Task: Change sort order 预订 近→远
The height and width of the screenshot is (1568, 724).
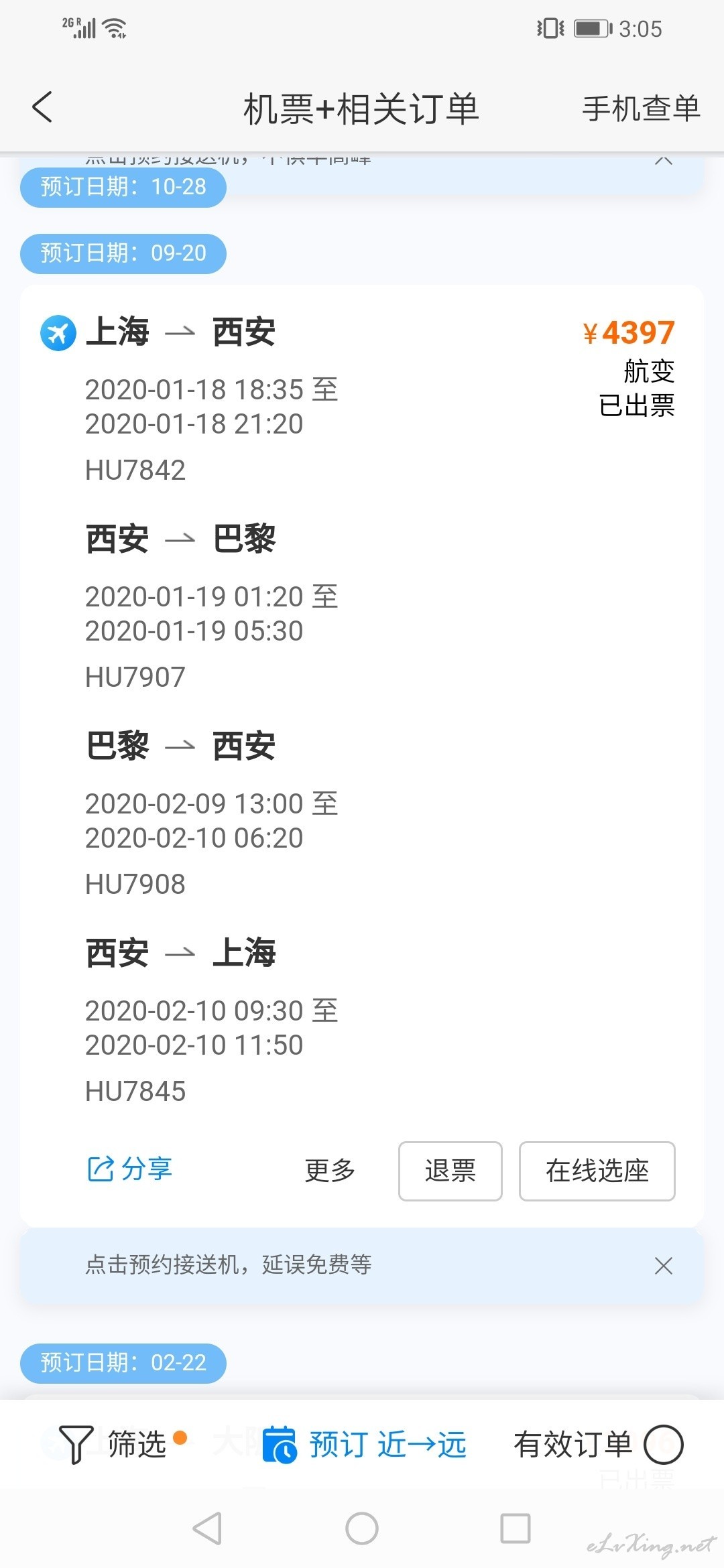Action: pyautogui.click(x=365, y=1445)
